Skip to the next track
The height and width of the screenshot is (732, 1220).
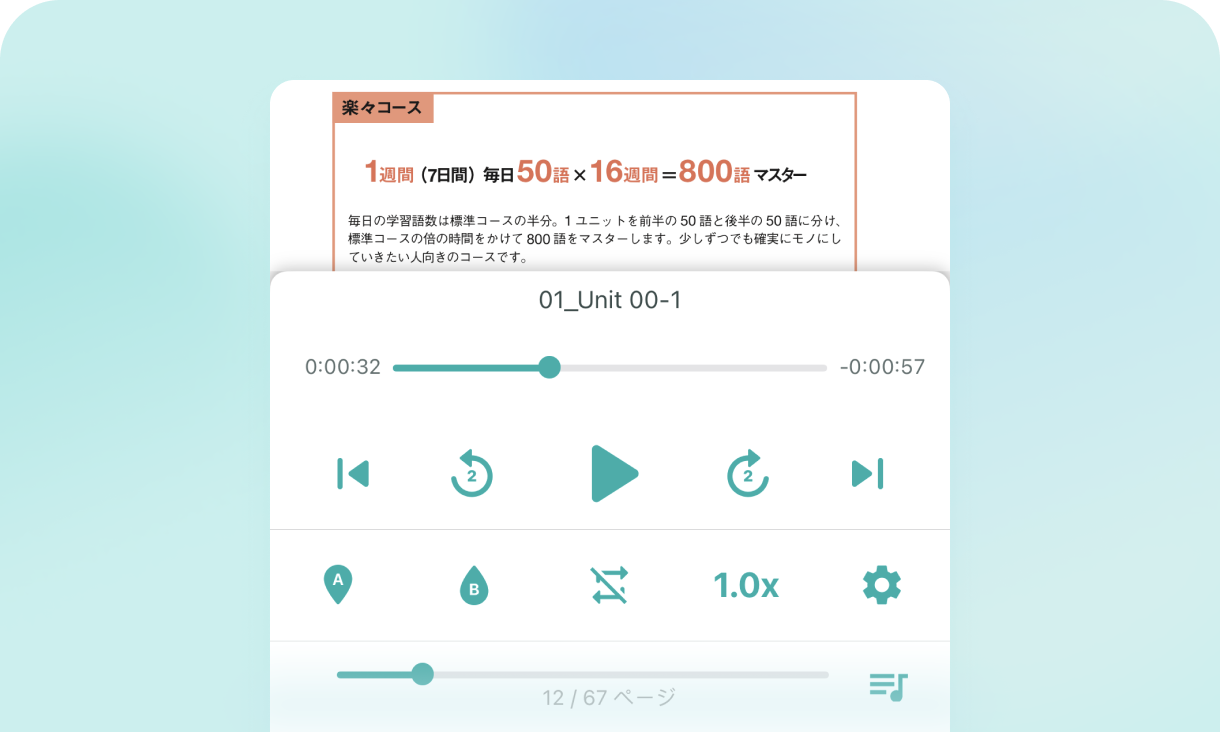pos(867,474)
